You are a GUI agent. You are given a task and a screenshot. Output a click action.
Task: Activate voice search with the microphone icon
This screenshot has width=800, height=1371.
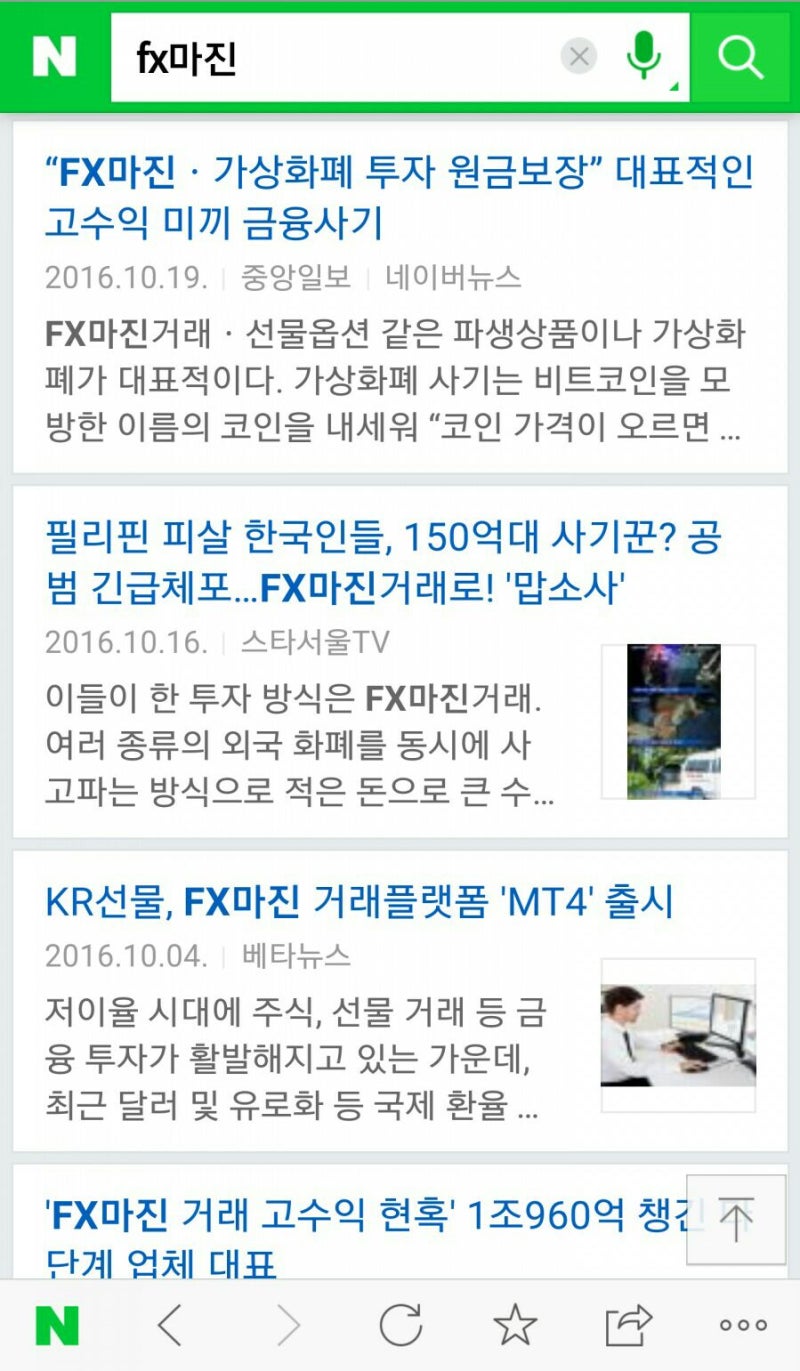click(x=644, y=57)
